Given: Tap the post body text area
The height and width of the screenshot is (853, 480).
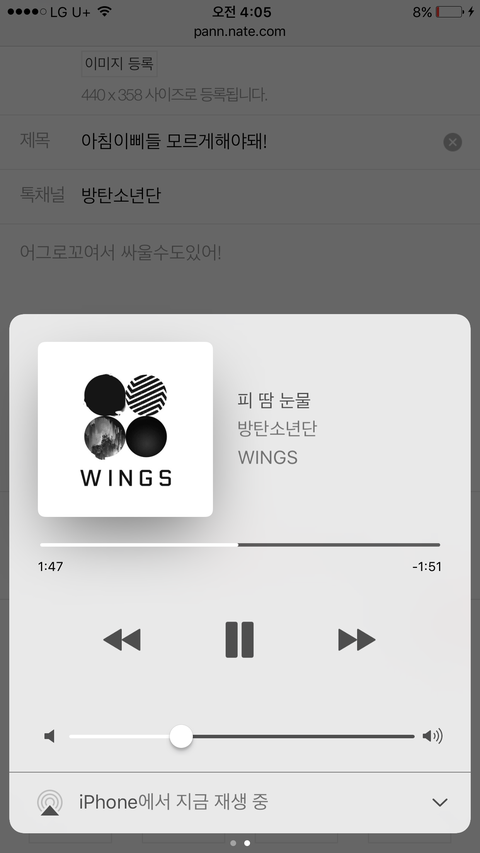Looking at the screenshot, I should click(239, 267).
